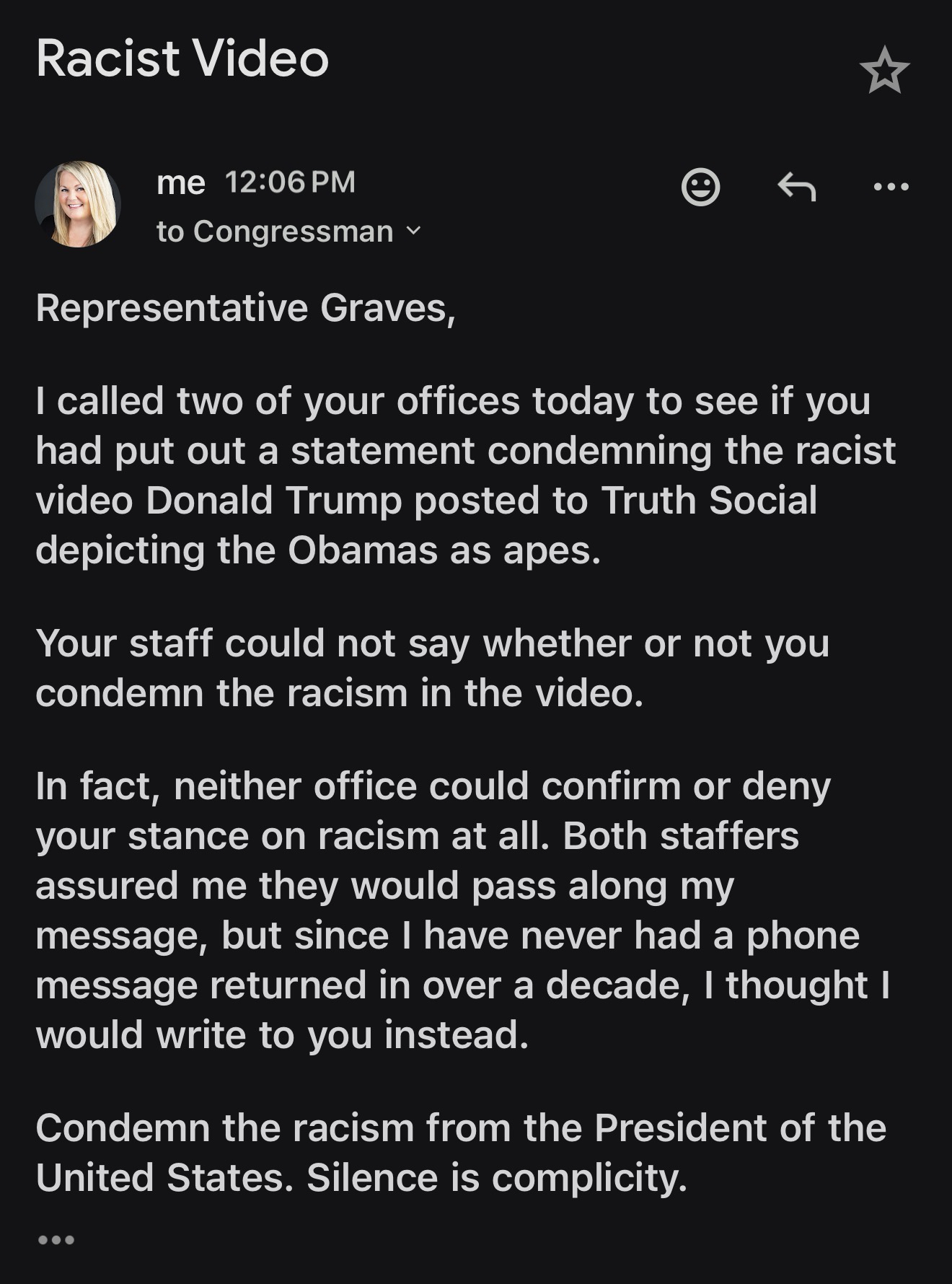The width and height of the screenshot is (952, 1284).
Task: Show trimmed content with the ellipsis
Action: point(56,1241)
